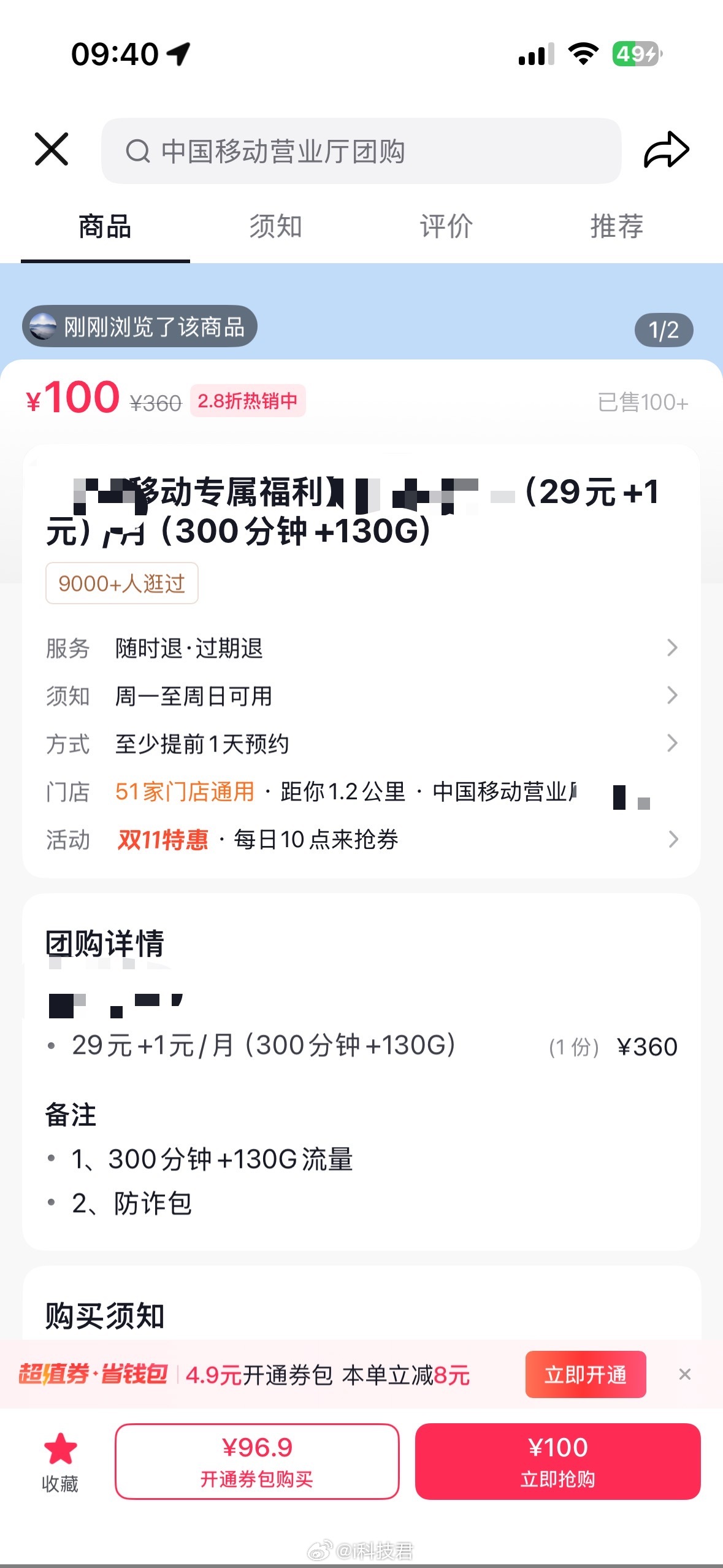Open the 51家门店通用 store list
The width and height of the screenshot is (723, 1568).
(x=183, y=791)
